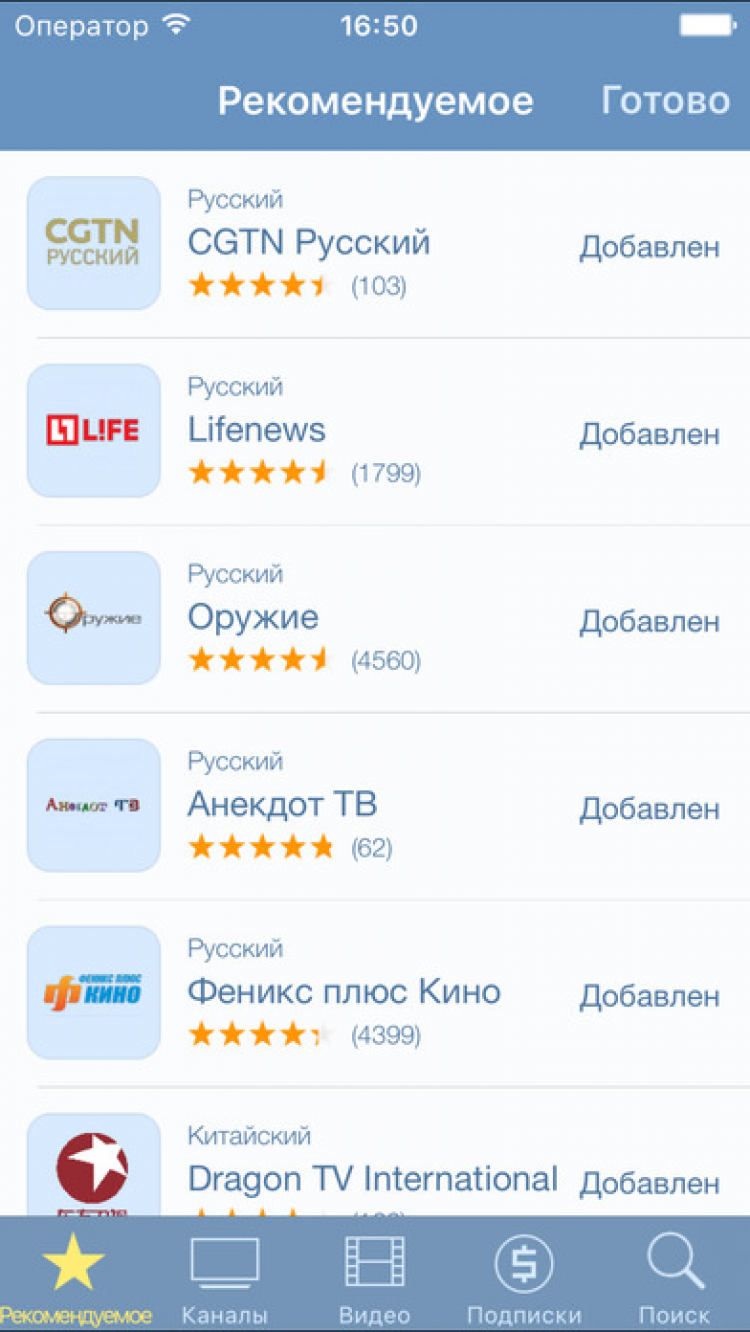
Task: Select the Оружие channel
Action: pyautogui.click(x=253, y=617)
